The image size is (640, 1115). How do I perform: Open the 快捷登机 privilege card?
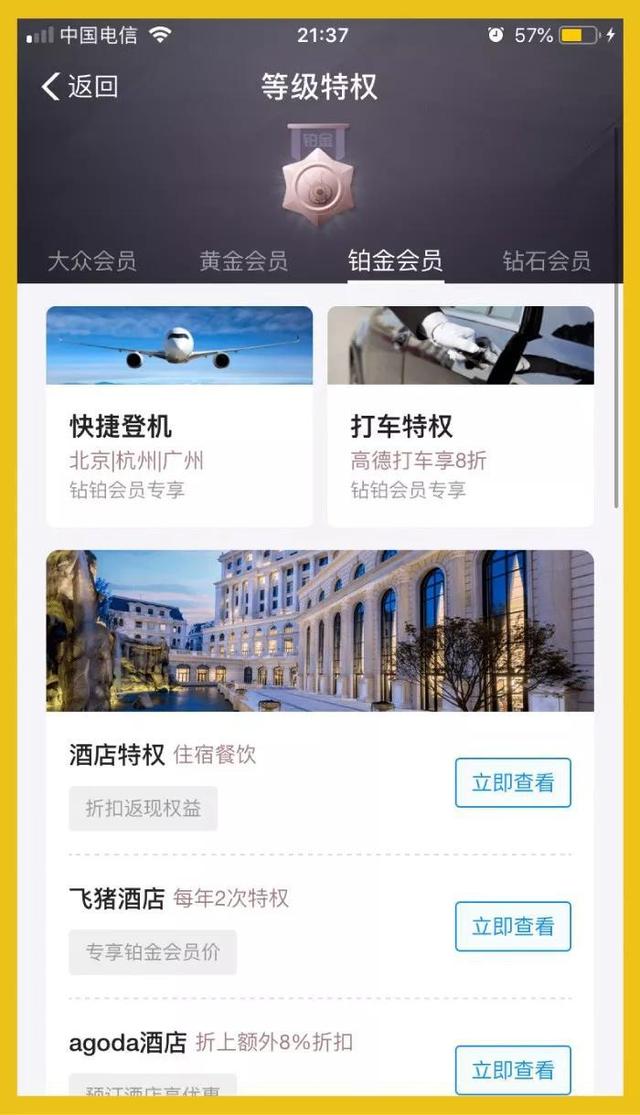coord(179,416)
